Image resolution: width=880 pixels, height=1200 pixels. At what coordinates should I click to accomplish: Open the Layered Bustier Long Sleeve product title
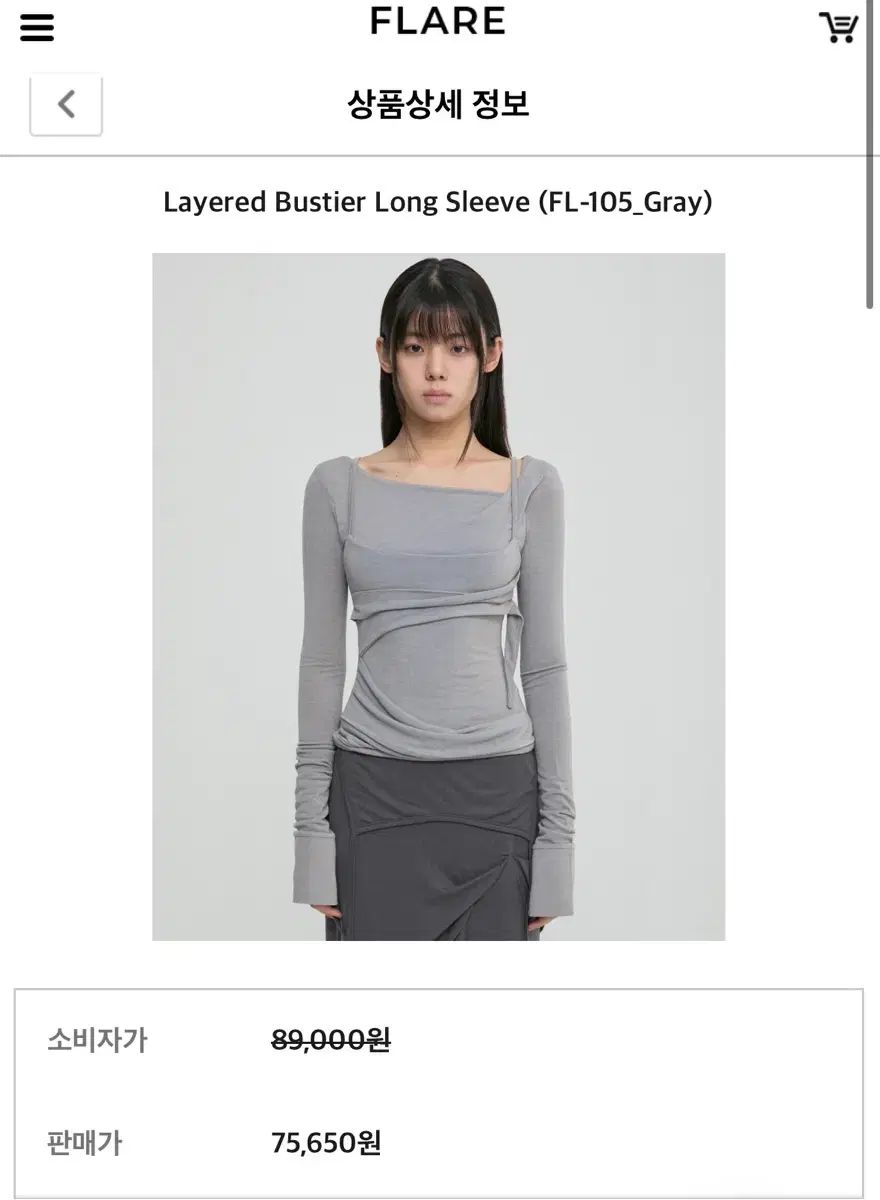[438, 200]
